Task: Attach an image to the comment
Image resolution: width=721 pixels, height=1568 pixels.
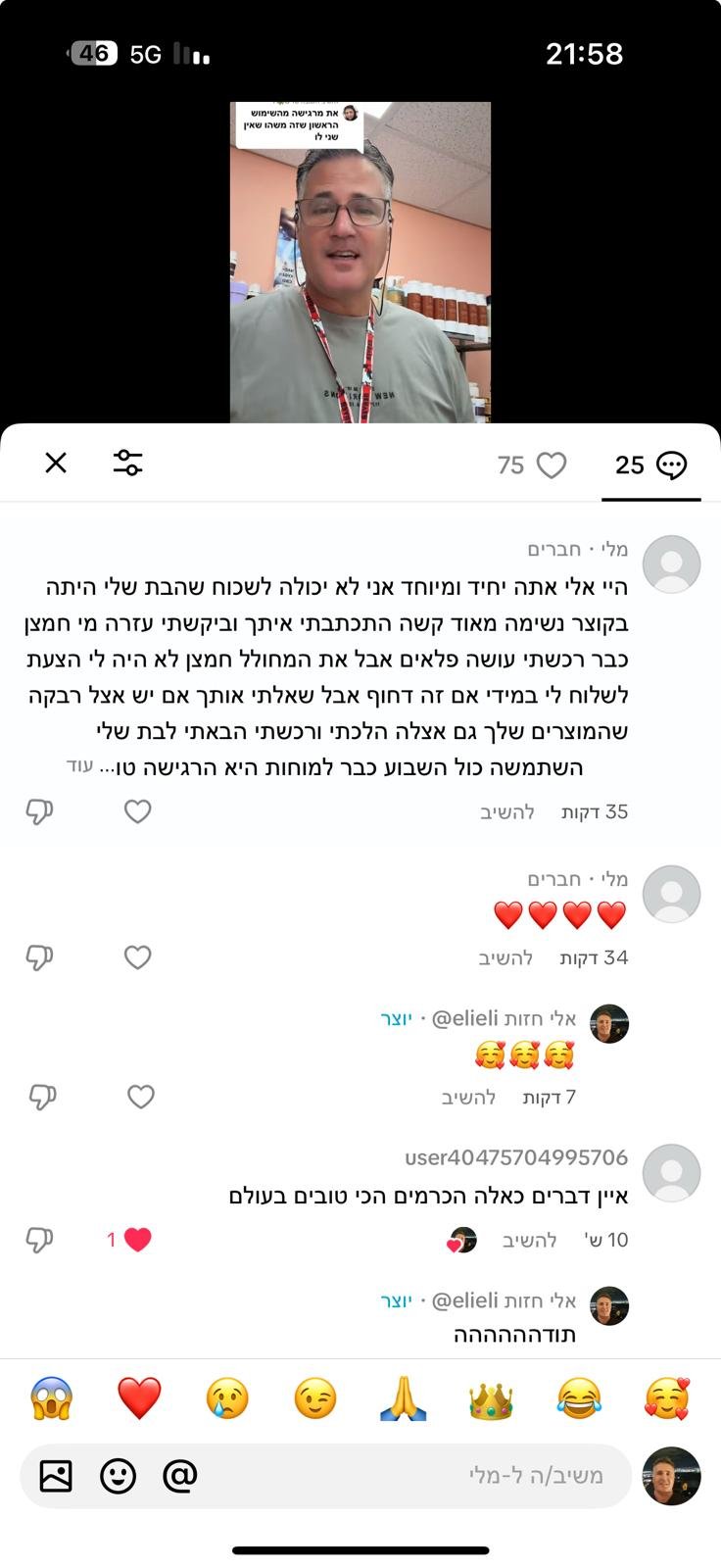Action: point(56,1476)
